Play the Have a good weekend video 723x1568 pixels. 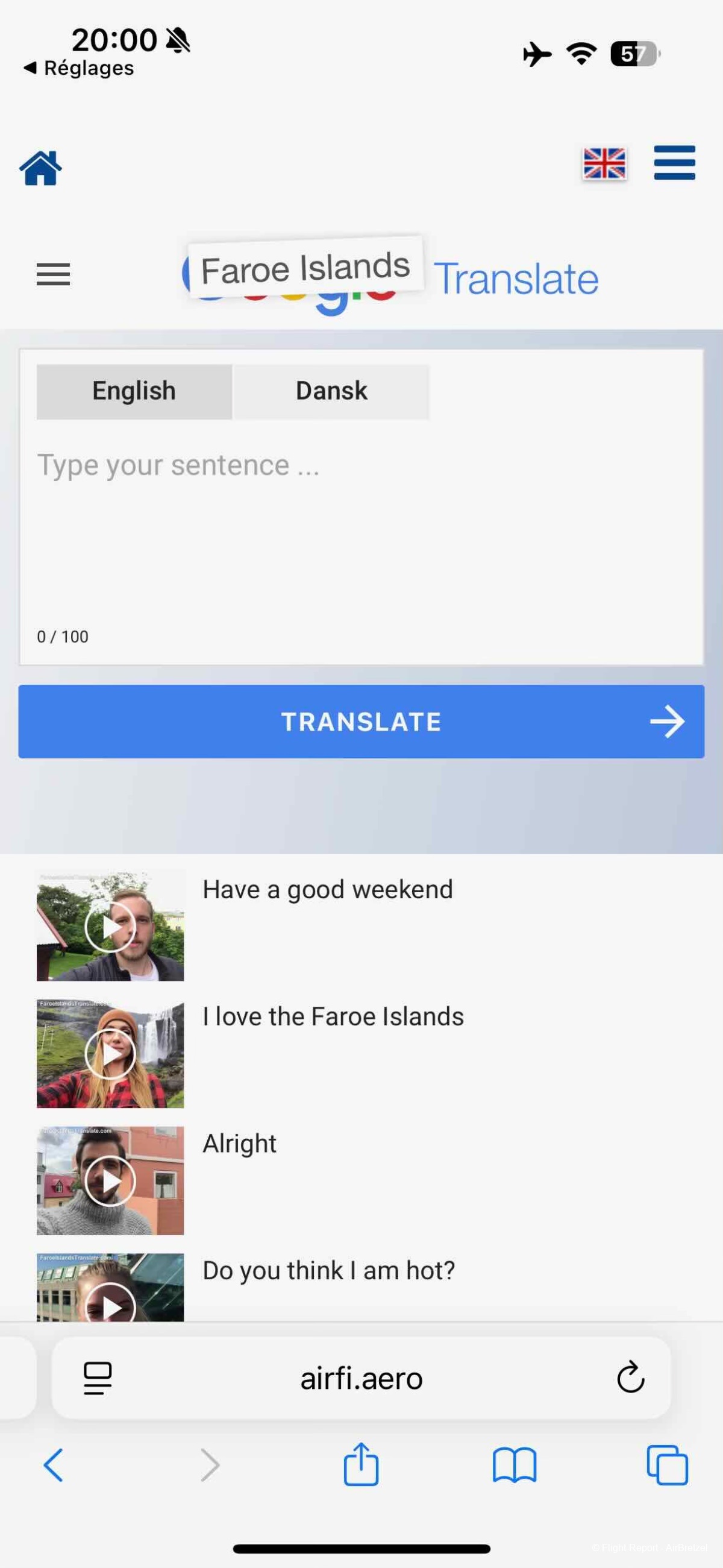[110, 927]
